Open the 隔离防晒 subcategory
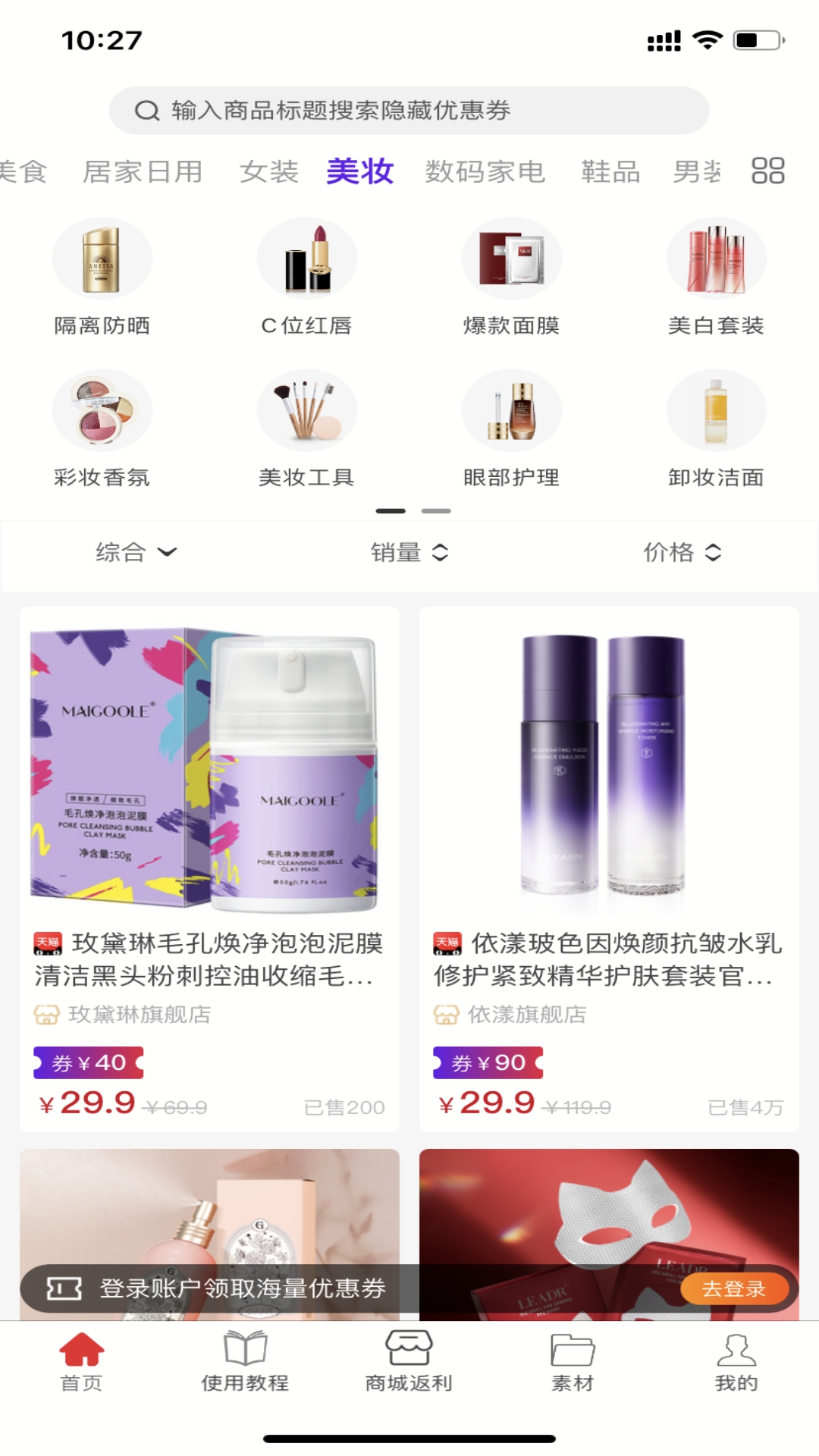Image resolution: width=819 pixels, height=1456 pixels. click(102, 278)
